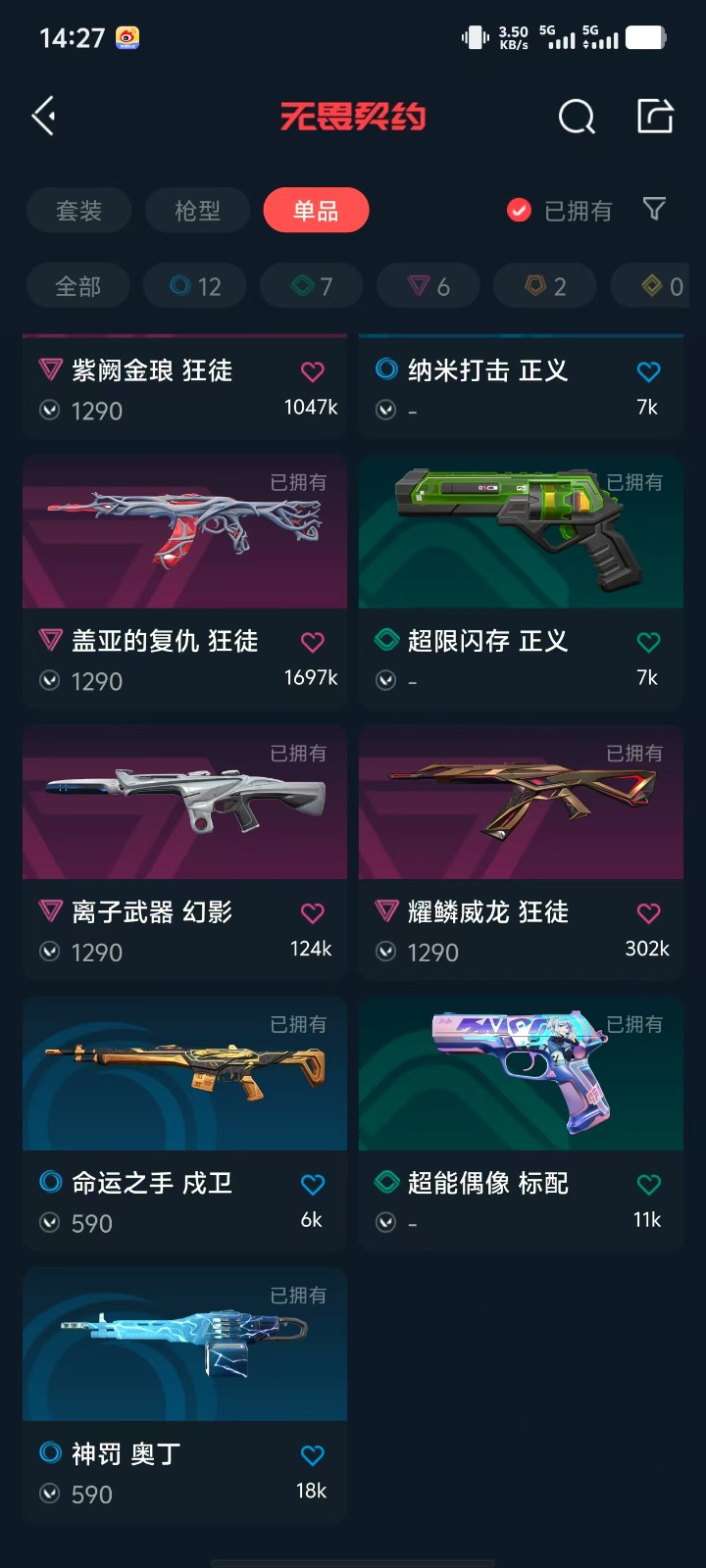Image resolution: width=706 pixels, height=1568 pixels.
Task: Select the 单品 tab
Action: click(316, 211)
